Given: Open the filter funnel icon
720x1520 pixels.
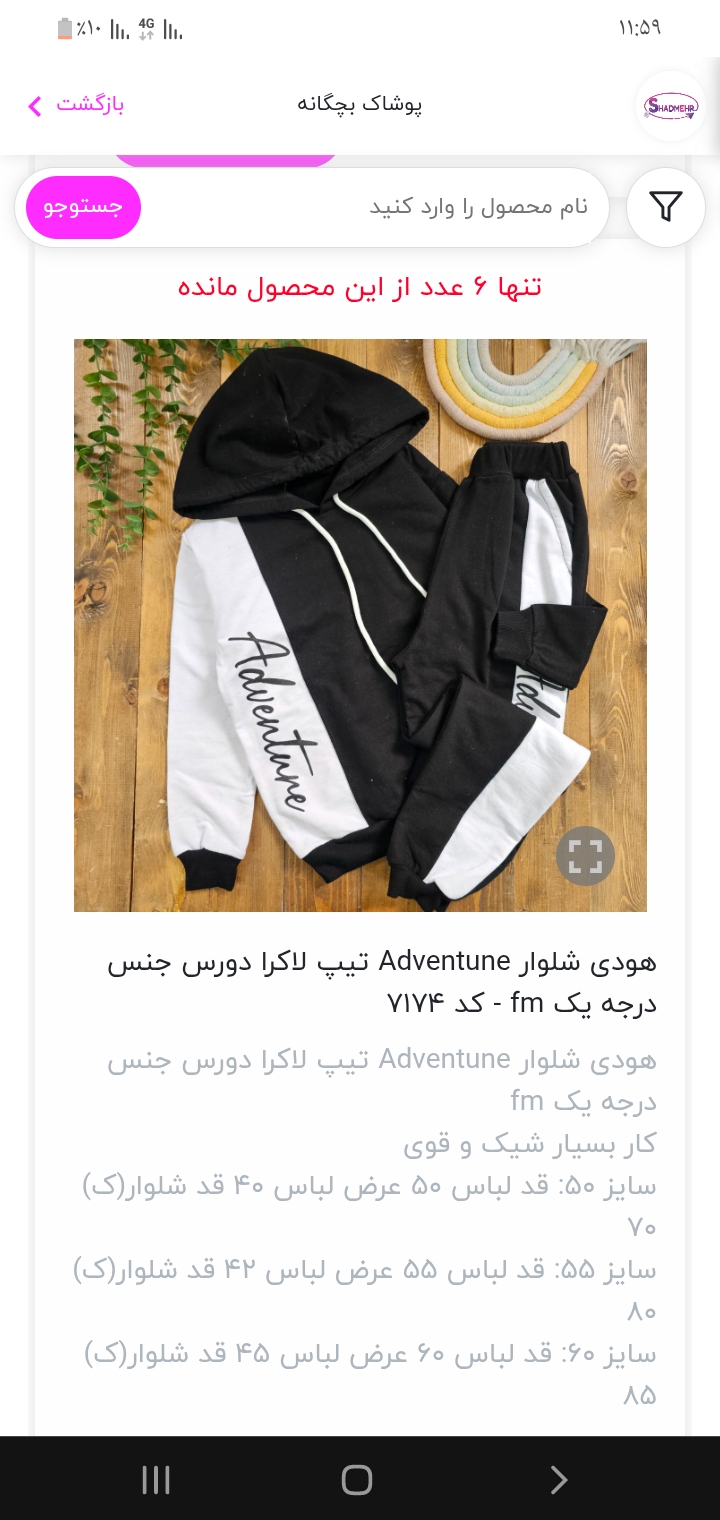Looking at the screenshot, I should 665,207.
